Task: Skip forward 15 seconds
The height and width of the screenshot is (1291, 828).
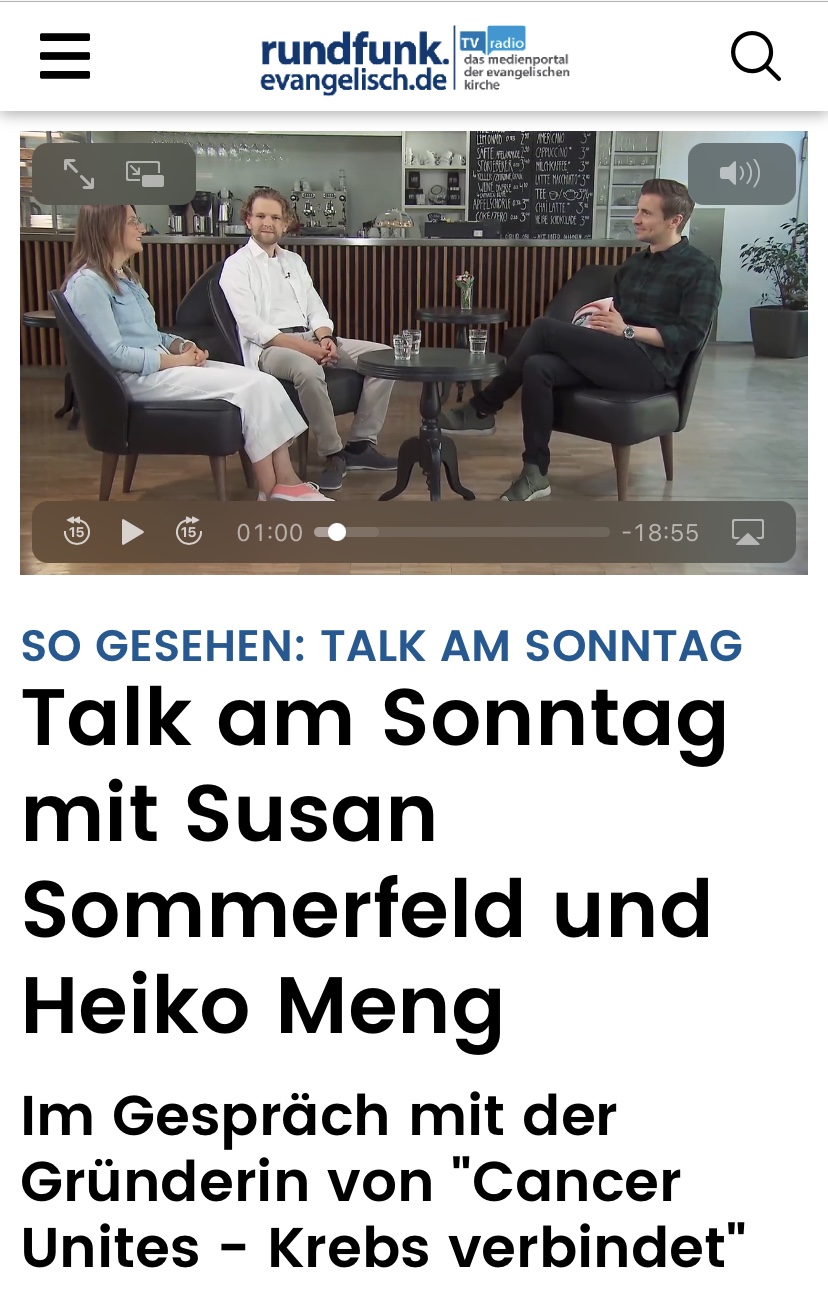Action: pos(188,532)
